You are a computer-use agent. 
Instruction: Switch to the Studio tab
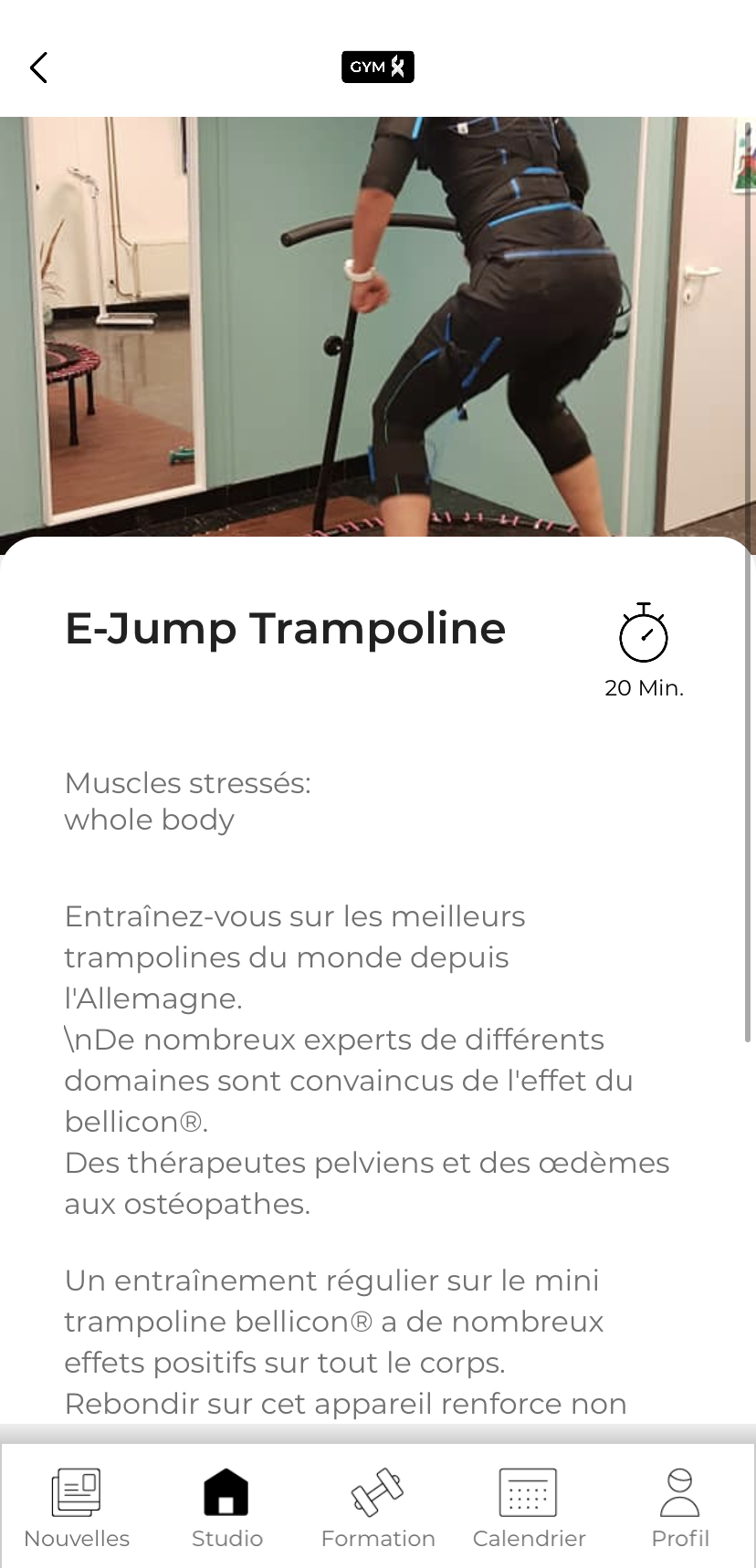226,1507
